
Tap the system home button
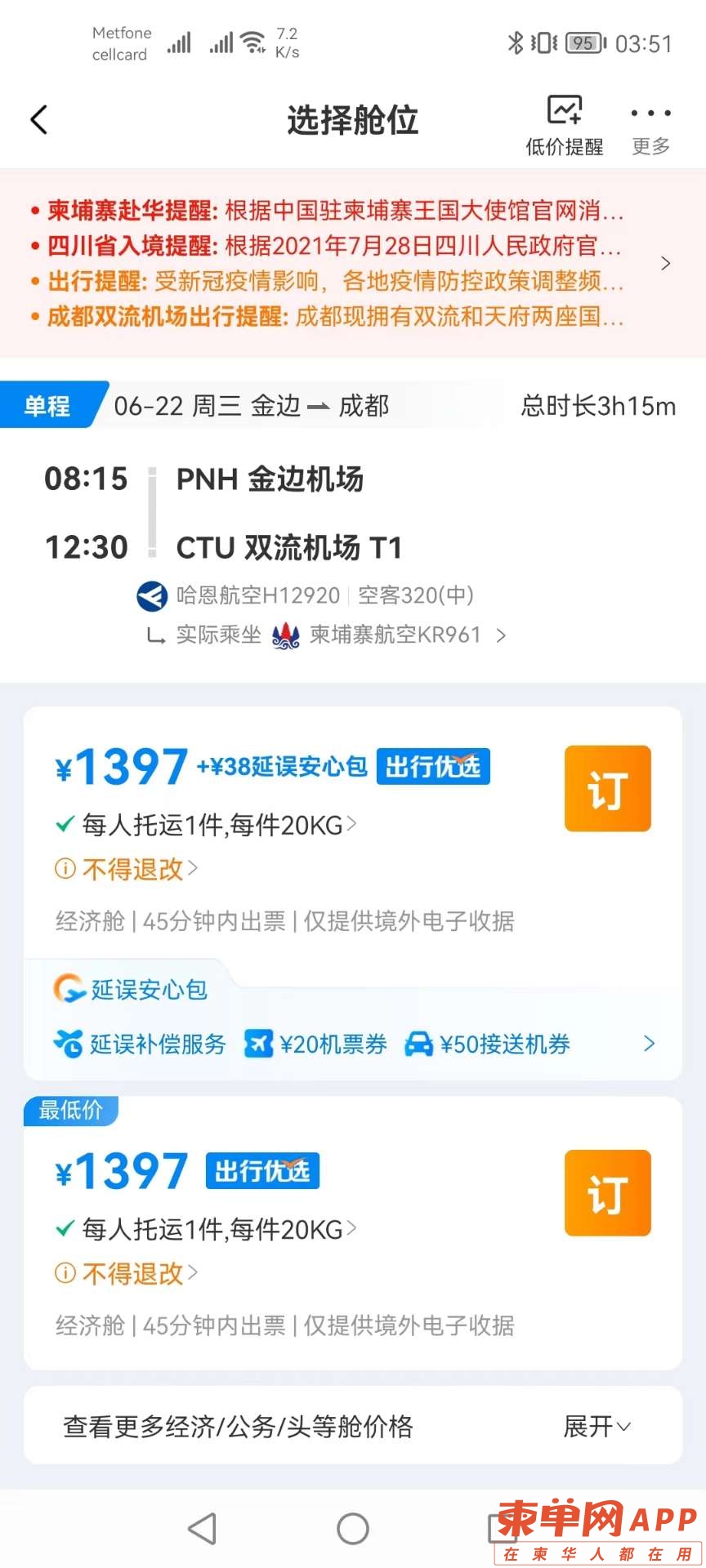(353, 1529)
